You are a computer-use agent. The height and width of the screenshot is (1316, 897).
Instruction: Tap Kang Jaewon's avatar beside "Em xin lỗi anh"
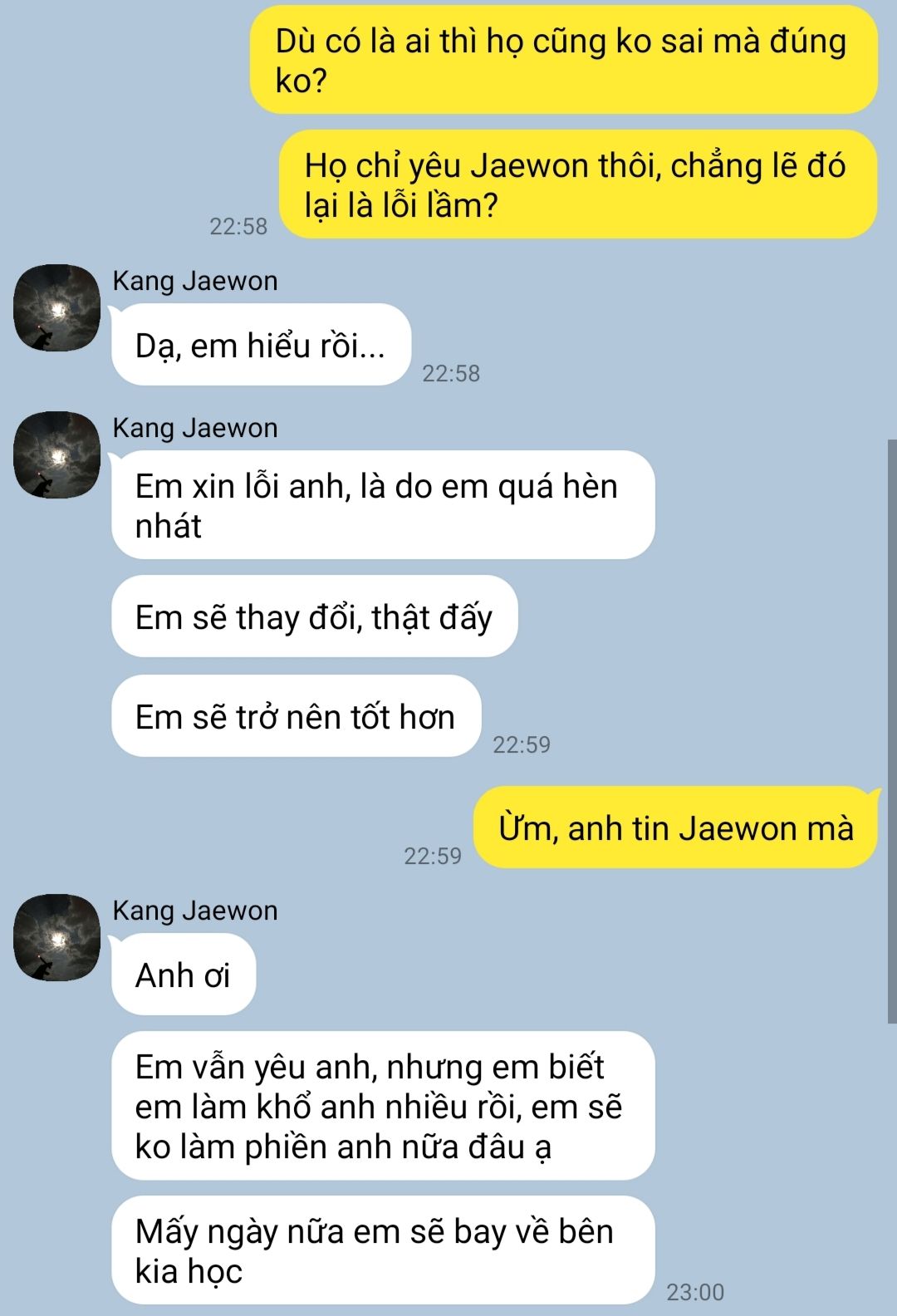pyautogui.click(x=56, y=454)
